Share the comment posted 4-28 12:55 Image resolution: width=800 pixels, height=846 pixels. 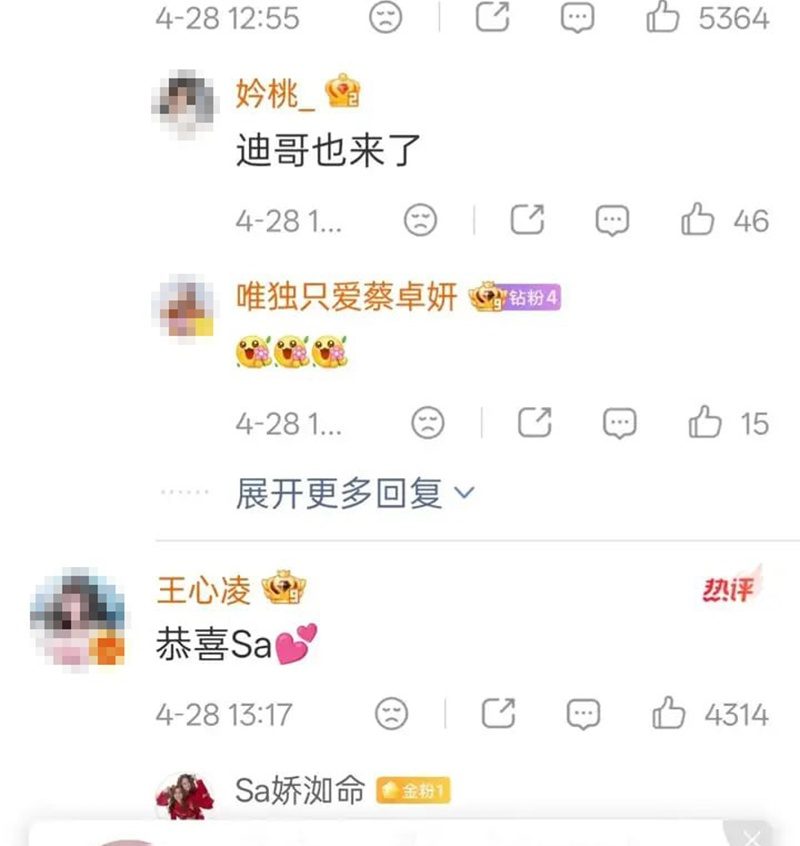[492, 17]
